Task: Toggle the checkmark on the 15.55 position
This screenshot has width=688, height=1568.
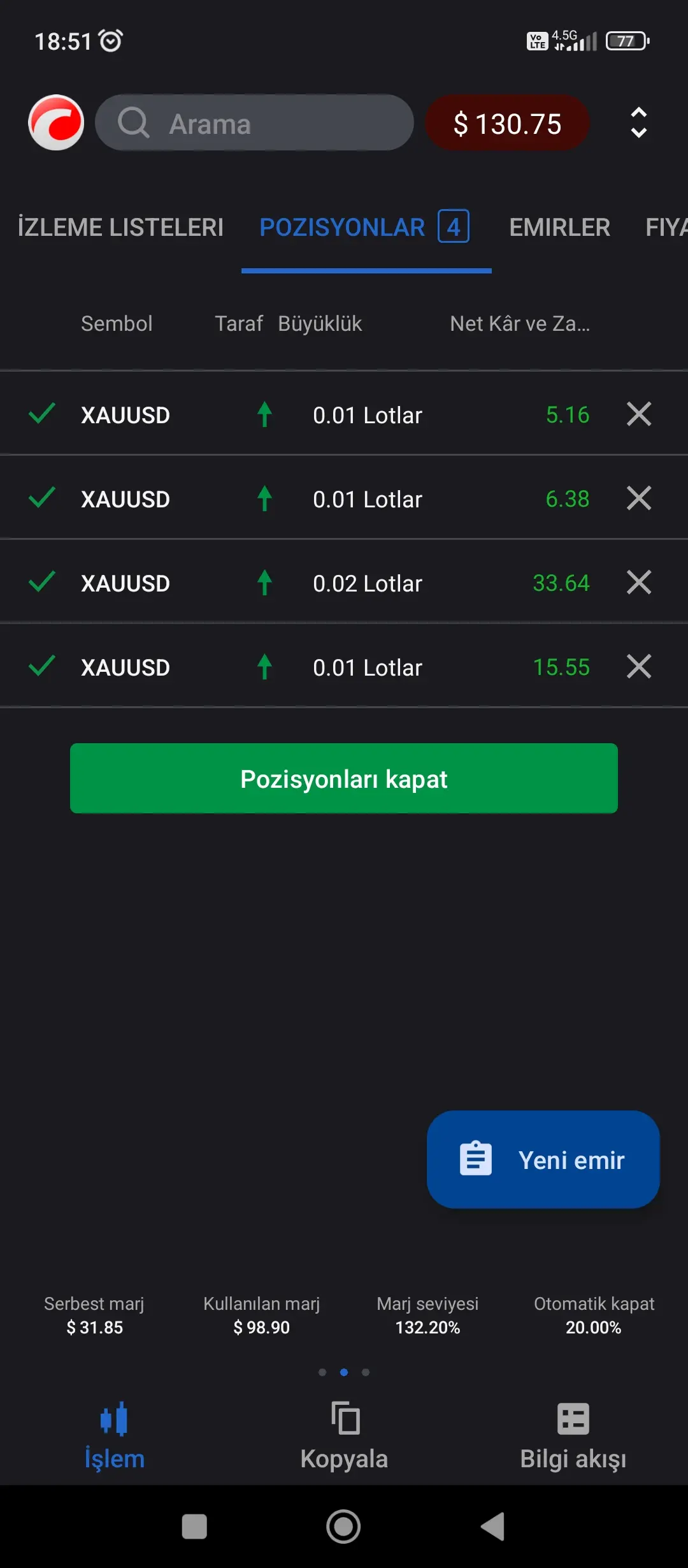Action: (42, 667)
